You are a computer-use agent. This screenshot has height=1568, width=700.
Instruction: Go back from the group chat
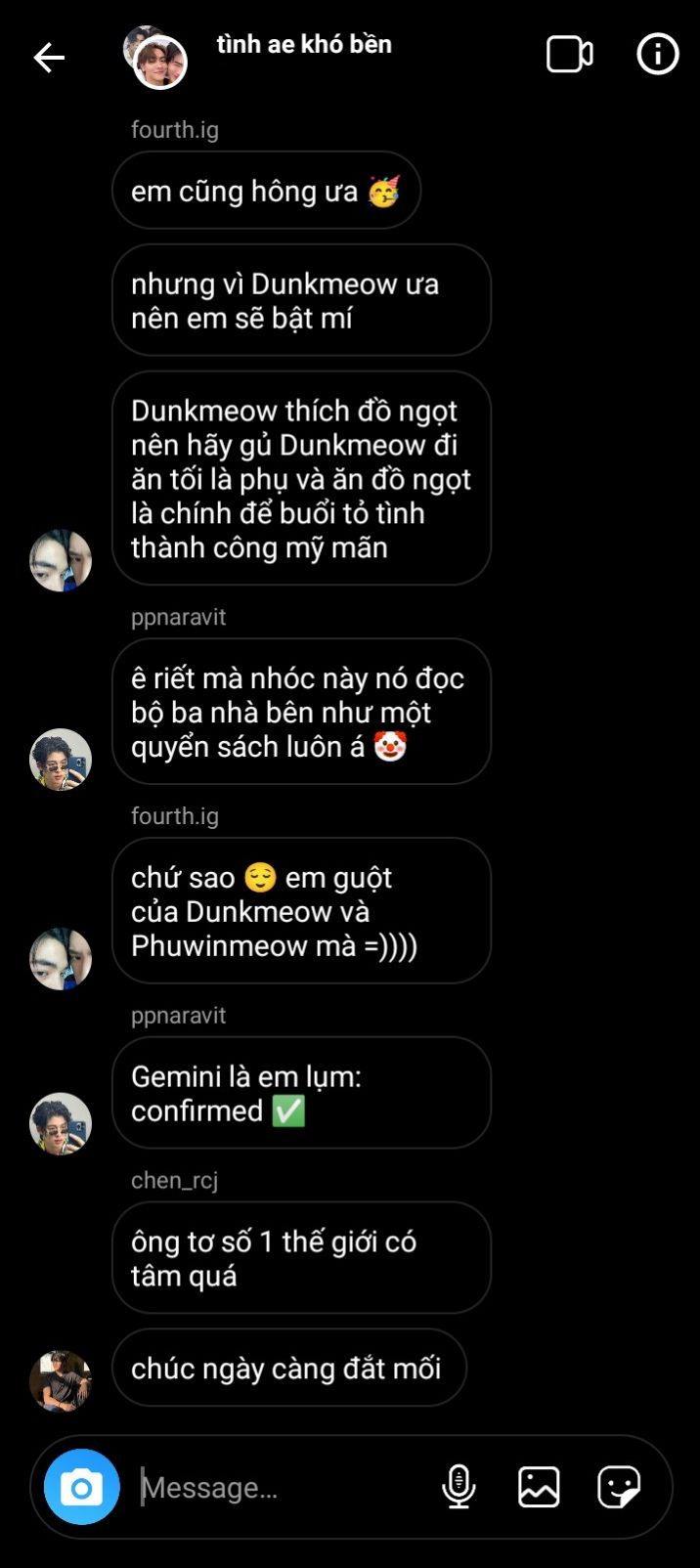click(x=49, y=58)
